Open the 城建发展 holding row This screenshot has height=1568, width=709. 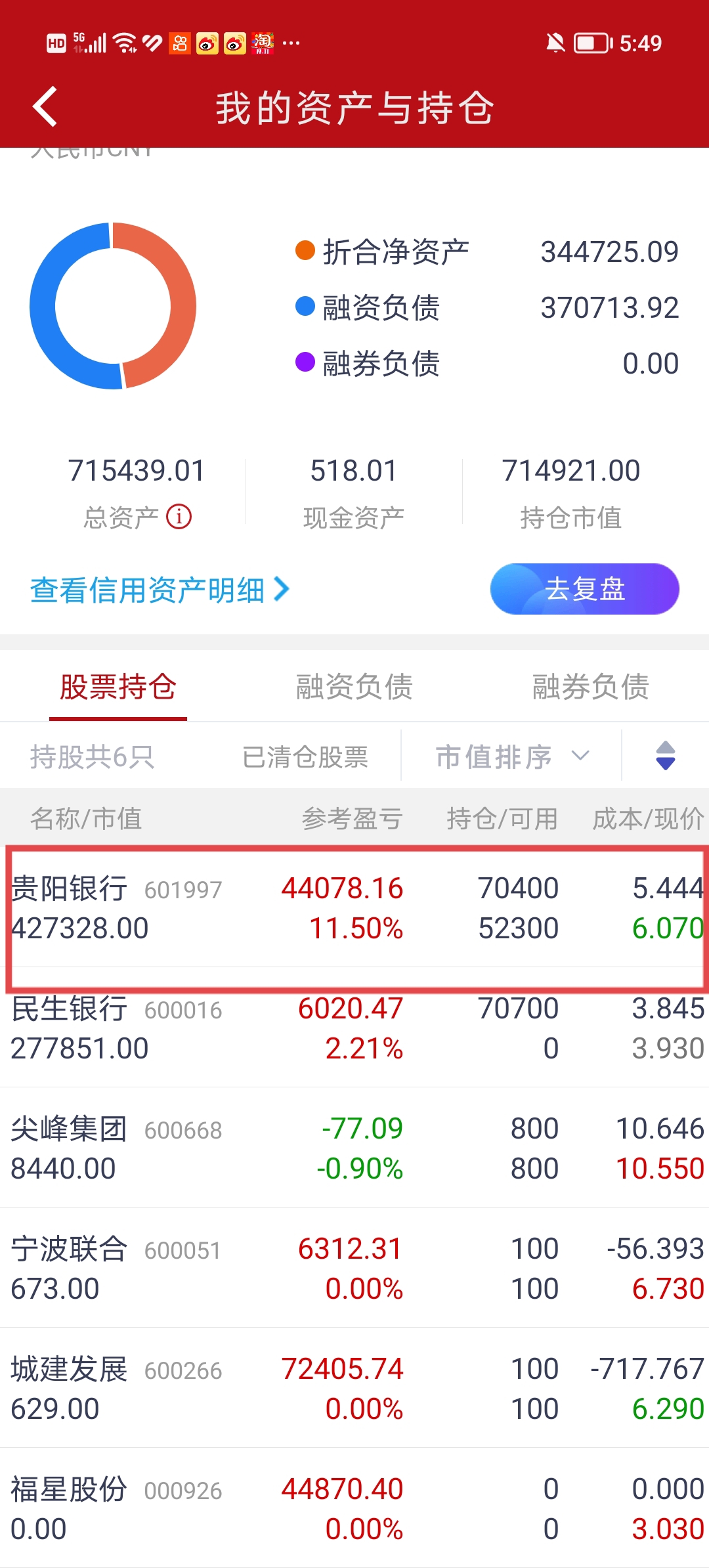[x=354, y=1389]
